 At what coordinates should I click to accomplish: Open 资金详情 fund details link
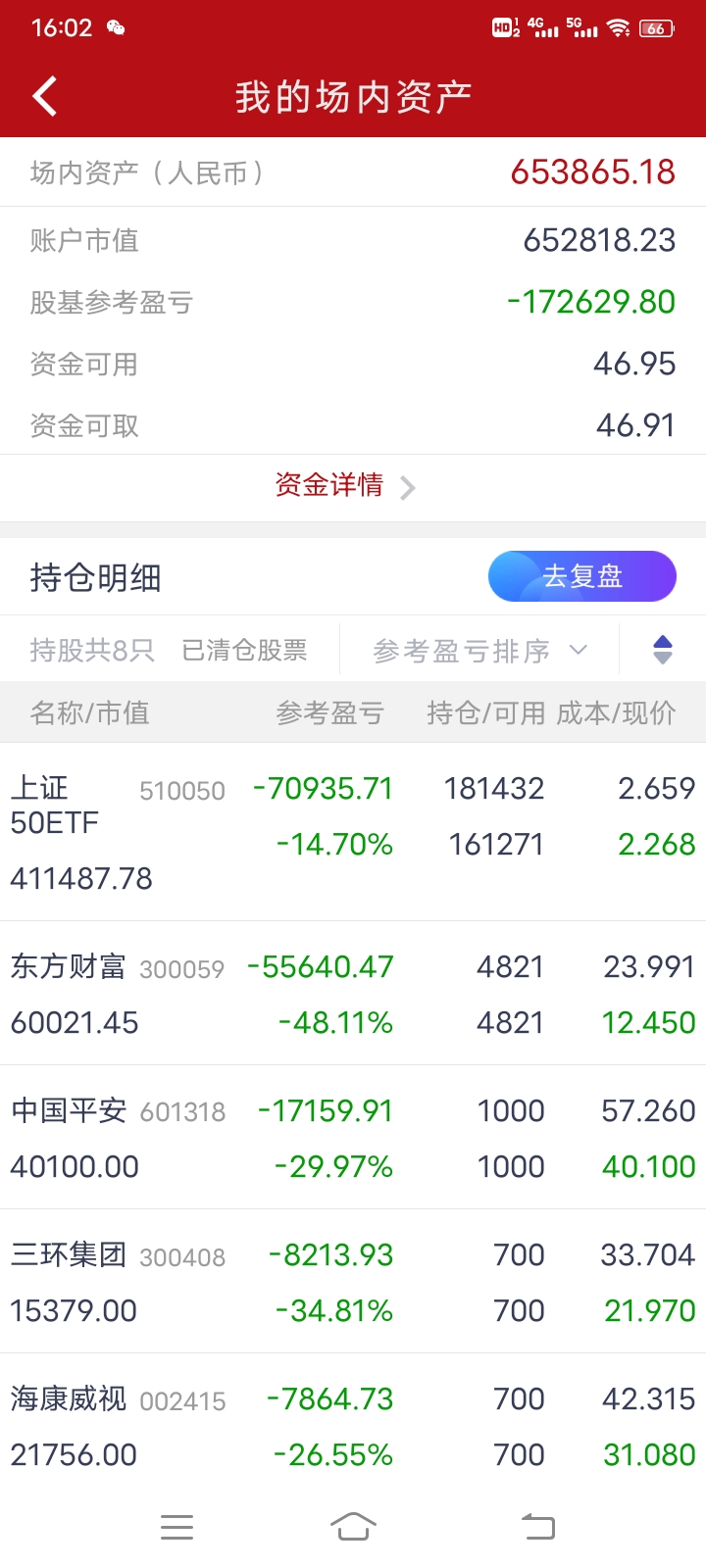[x=343, y=486]
